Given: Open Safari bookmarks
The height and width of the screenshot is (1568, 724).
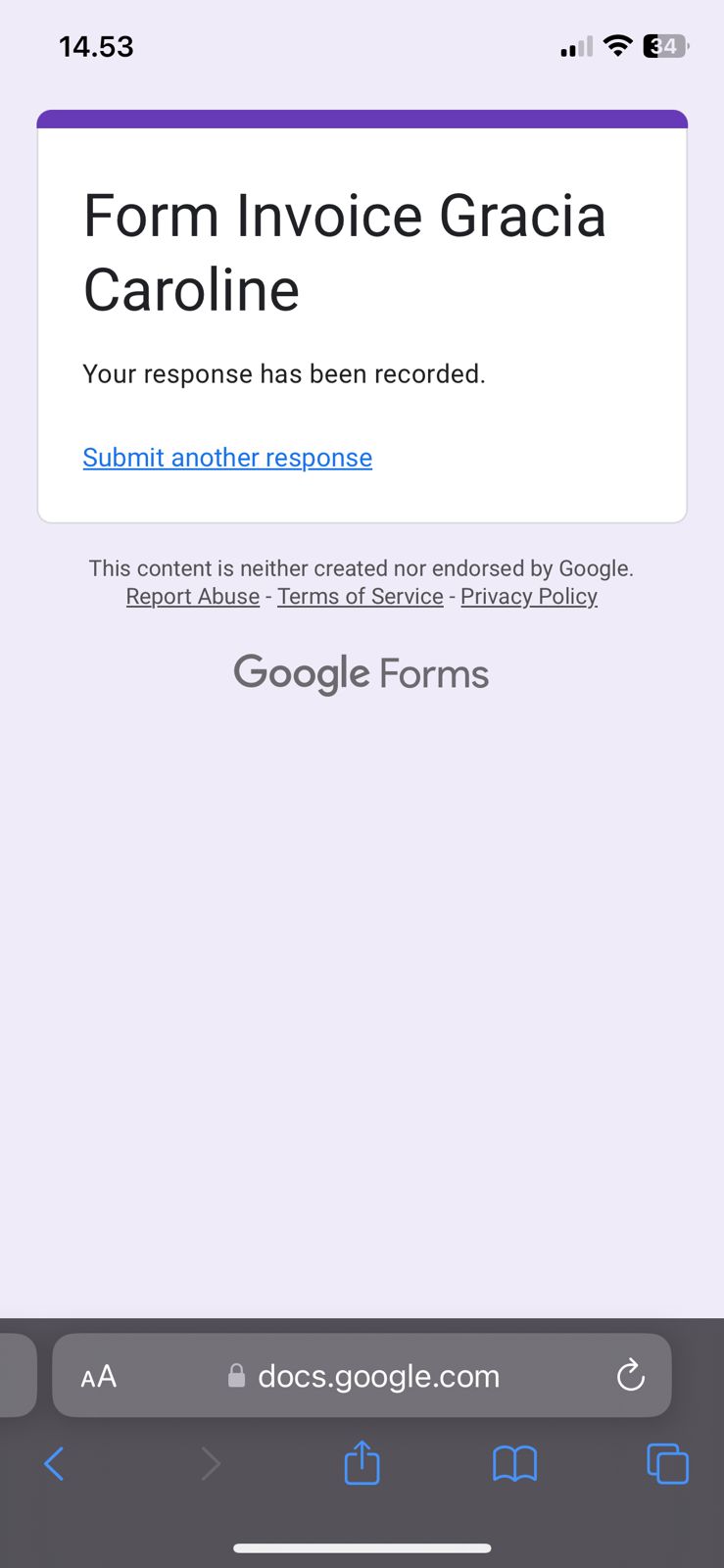Looking at the screenshot, I should (x=514, y=1464).
